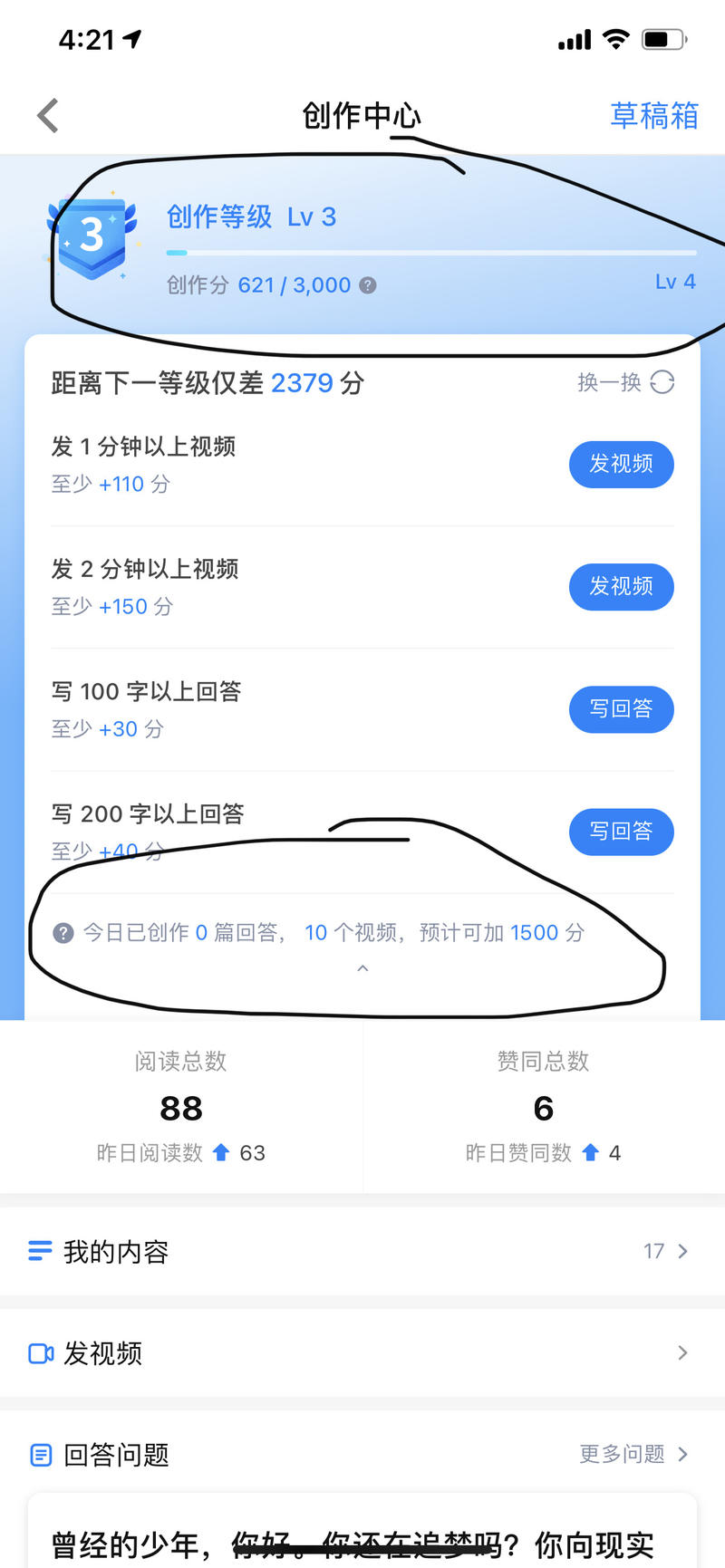Image resolution: width=725 pixels, height=1568 pixels.
Task: Click the video camera icon beside 发视频
Action: tap(40, 1353)
